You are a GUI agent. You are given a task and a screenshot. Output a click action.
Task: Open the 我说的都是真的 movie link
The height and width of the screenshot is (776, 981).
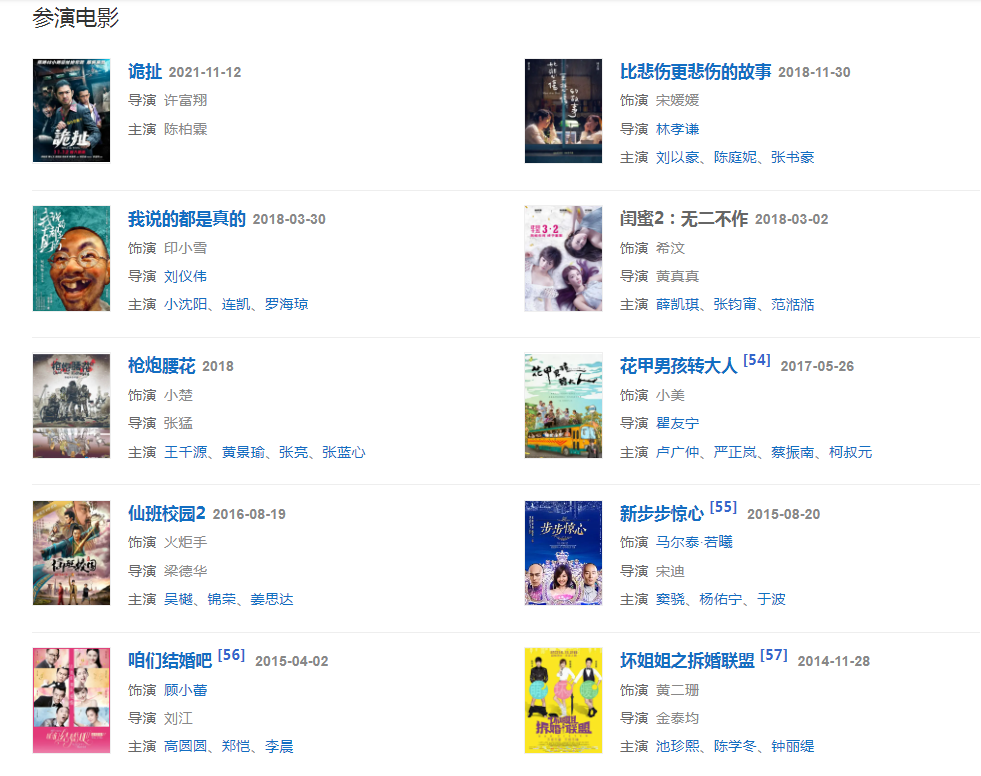point(186,219)
